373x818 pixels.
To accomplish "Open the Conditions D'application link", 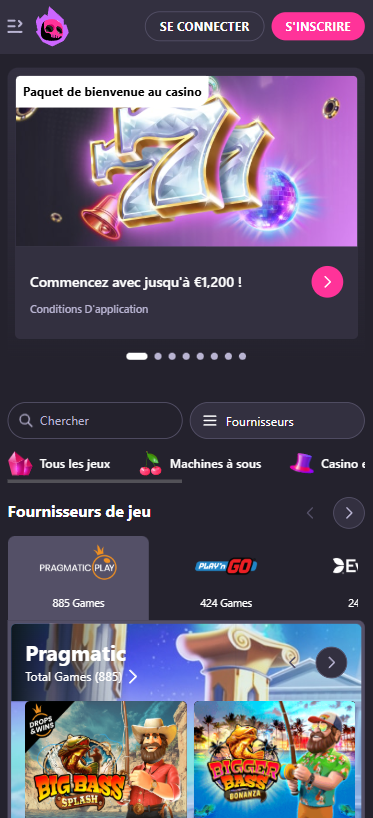I will pos(89,309).
